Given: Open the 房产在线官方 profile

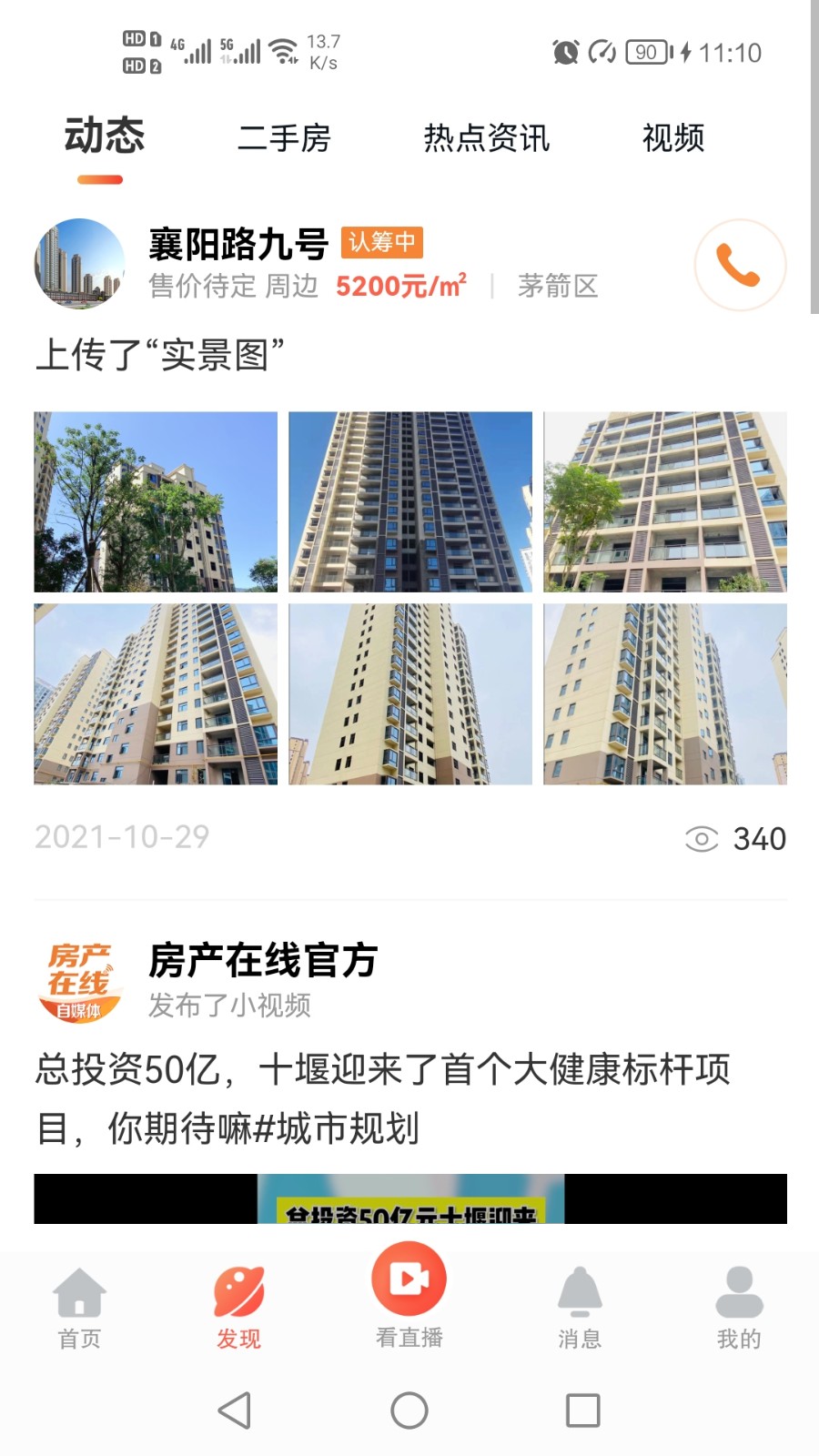Looking at the screenshot, I should point(262,961).
